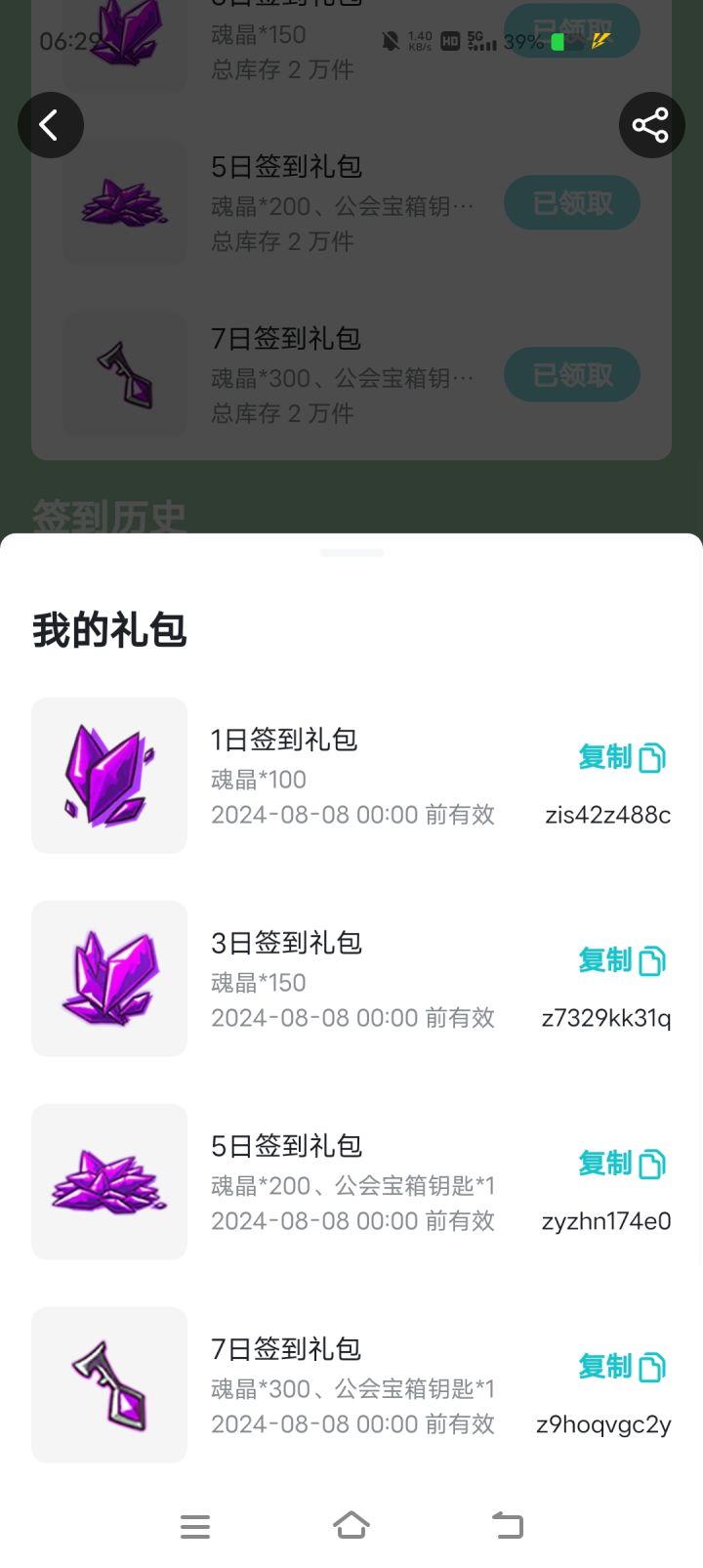
Task: Go back using the top arrow
Action: pyautogui.click(x=51, y=125)
